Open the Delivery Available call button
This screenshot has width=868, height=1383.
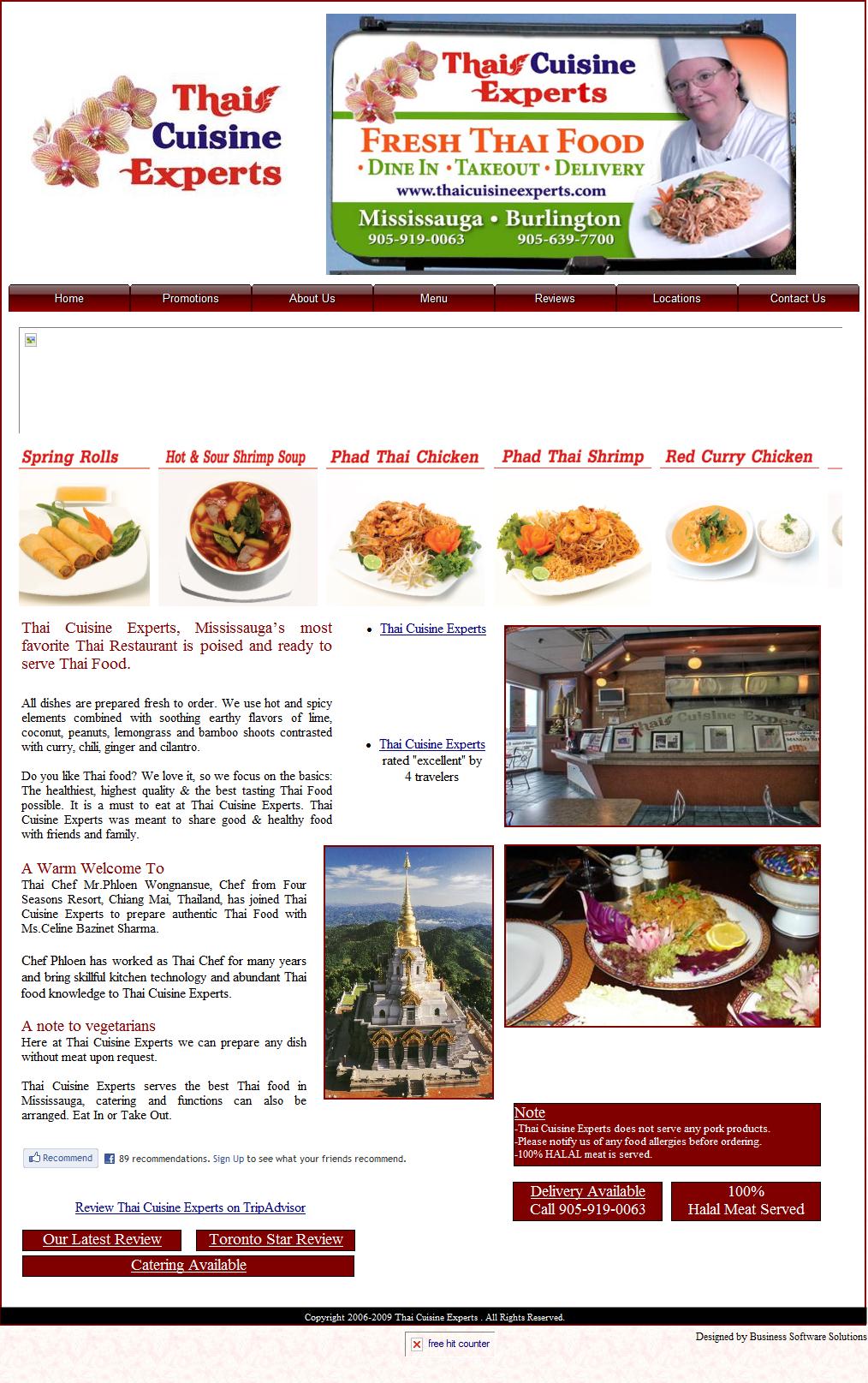pyautogui.click(x=587, y=1201)
